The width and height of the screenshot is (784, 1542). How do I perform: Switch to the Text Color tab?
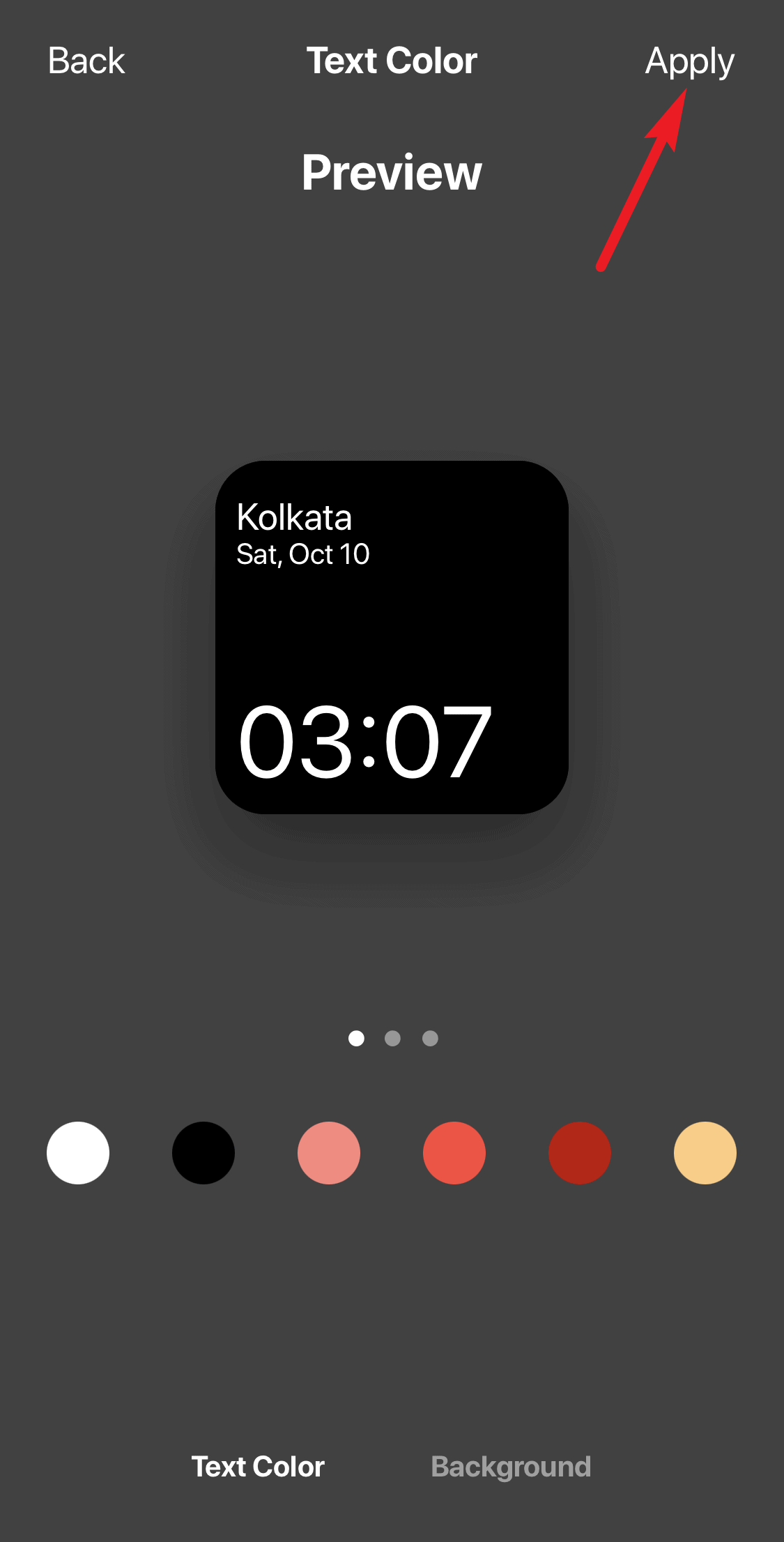point(258,1467)
